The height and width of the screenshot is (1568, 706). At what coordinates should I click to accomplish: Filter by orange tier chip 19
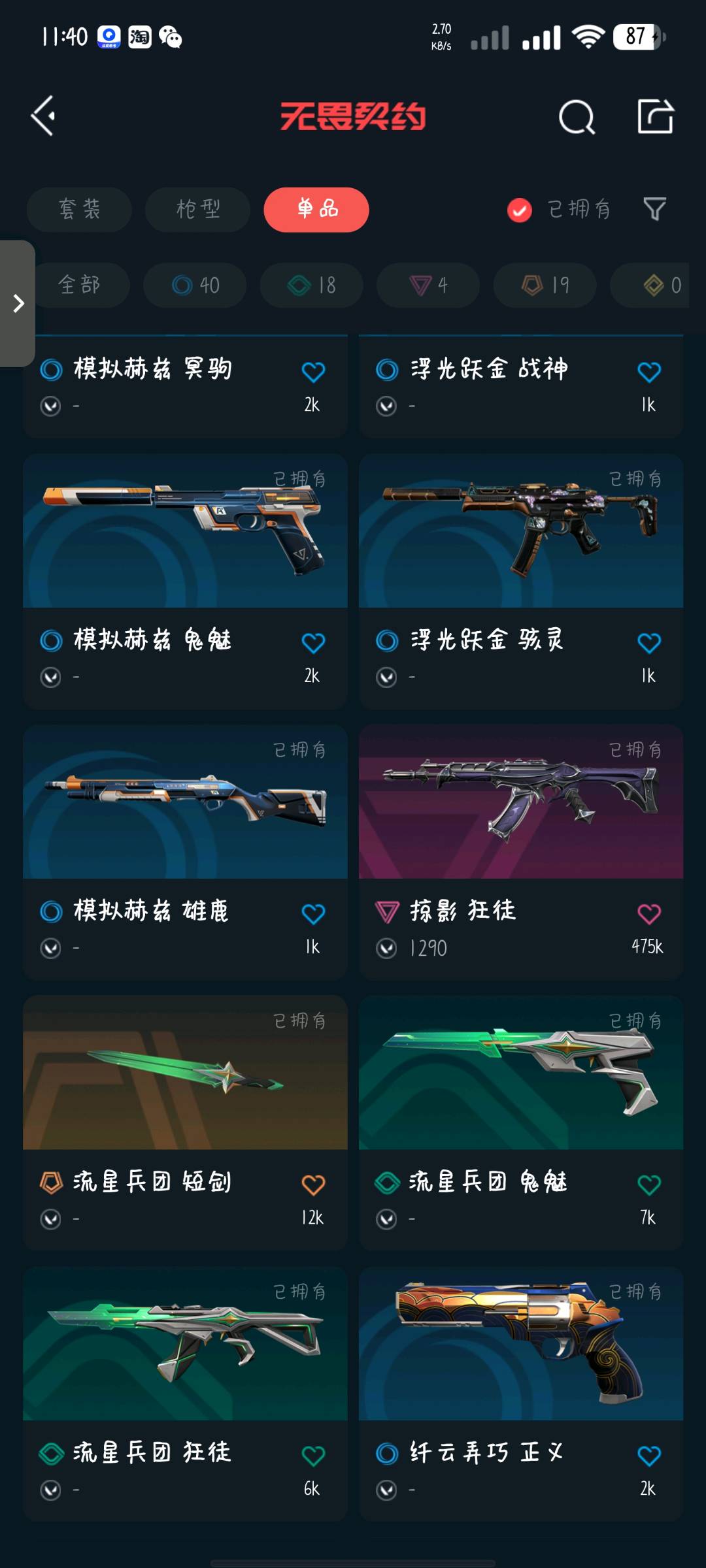pyautogui.click(x=545, y=285)
